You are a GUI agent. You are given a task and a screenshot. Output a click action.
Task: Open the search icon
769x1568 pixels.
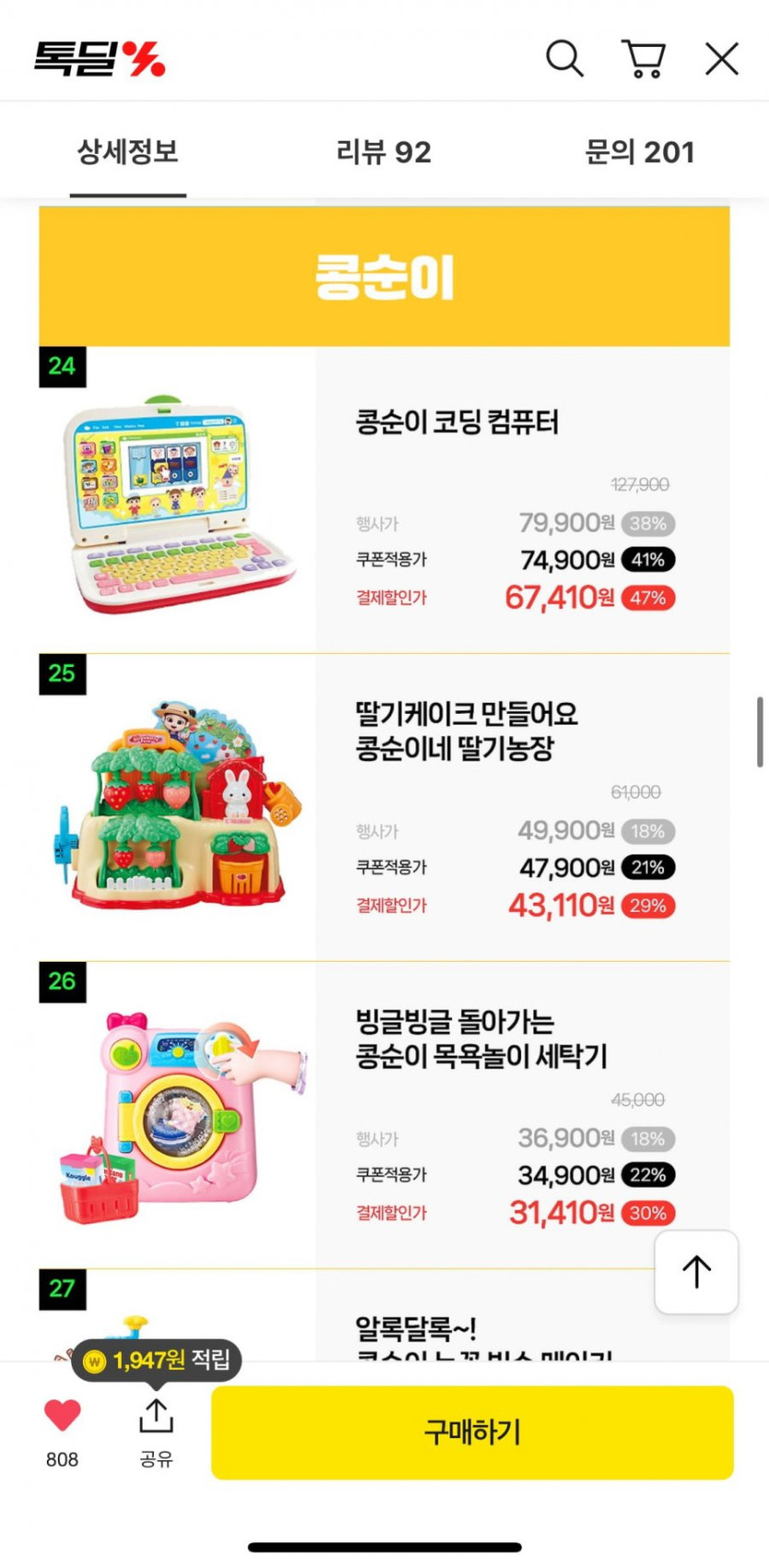coord(565,59)
